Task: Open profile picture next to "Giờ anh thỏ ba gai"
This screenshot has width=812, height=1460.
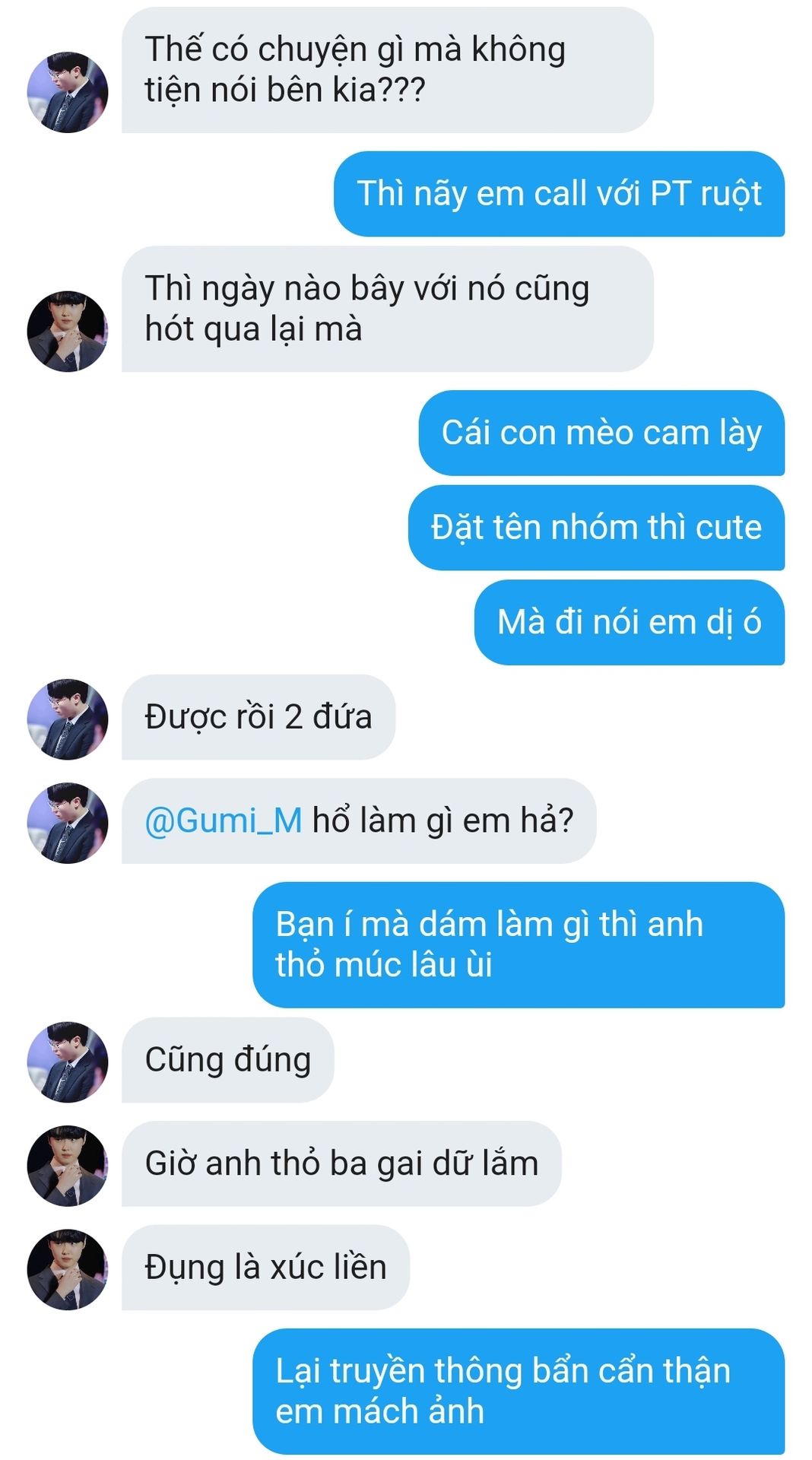Action: point(68,1165)
